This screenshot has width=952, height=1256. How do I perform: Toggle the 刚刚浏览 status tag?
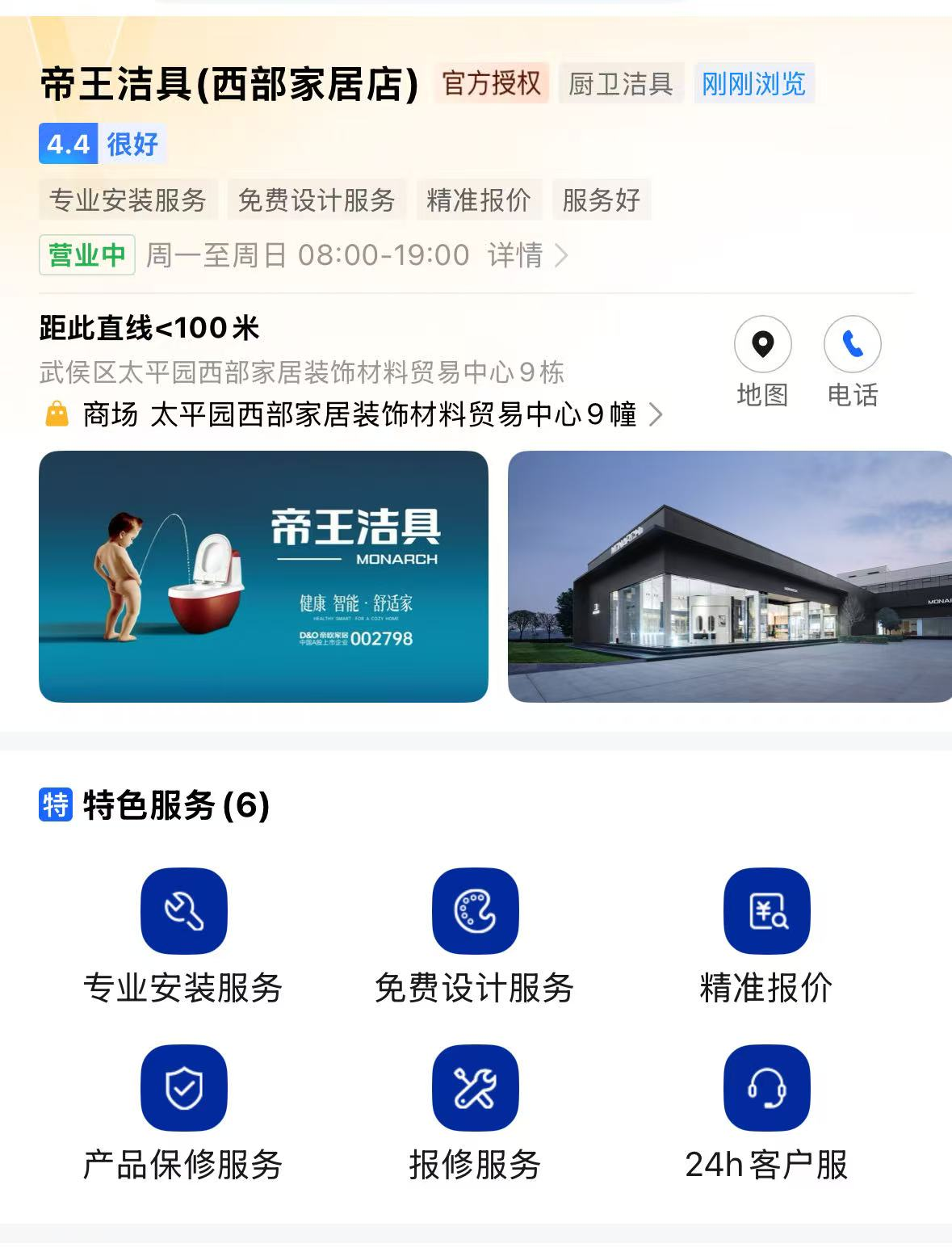754,84
